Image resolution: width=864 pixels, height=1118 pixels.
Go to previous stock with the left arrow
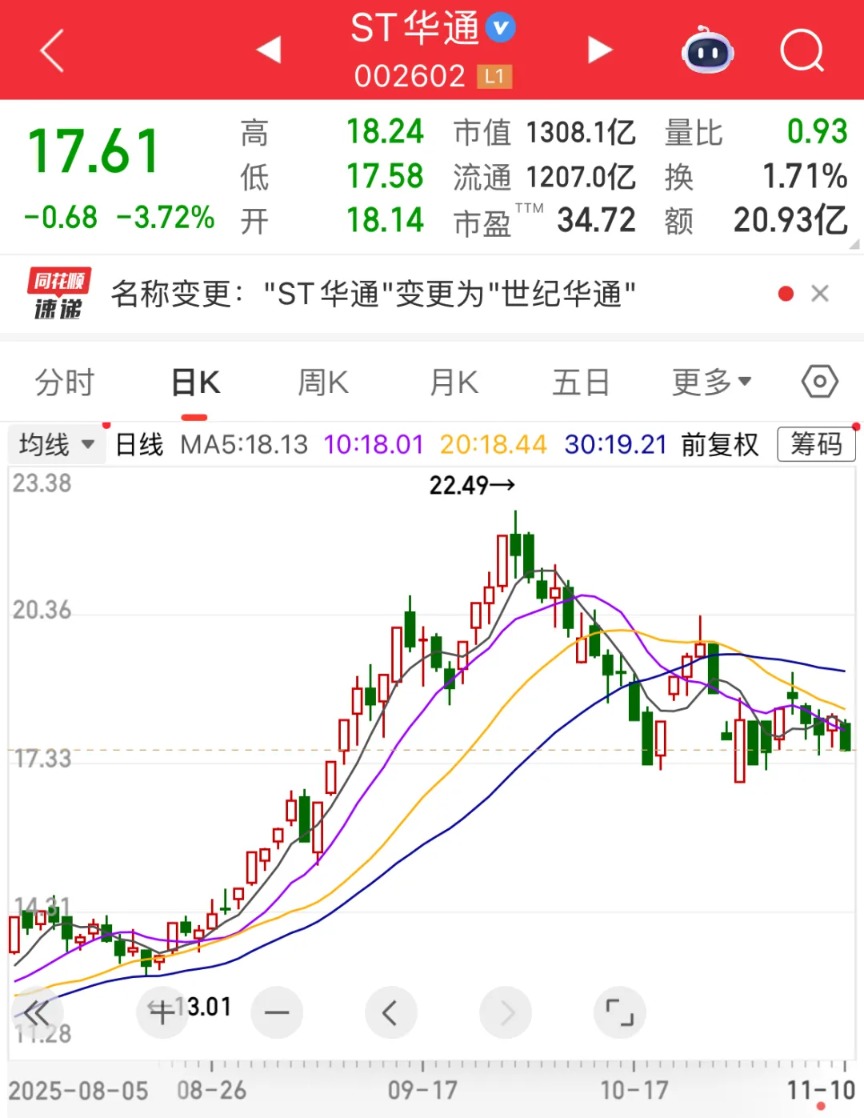point(268,52)
